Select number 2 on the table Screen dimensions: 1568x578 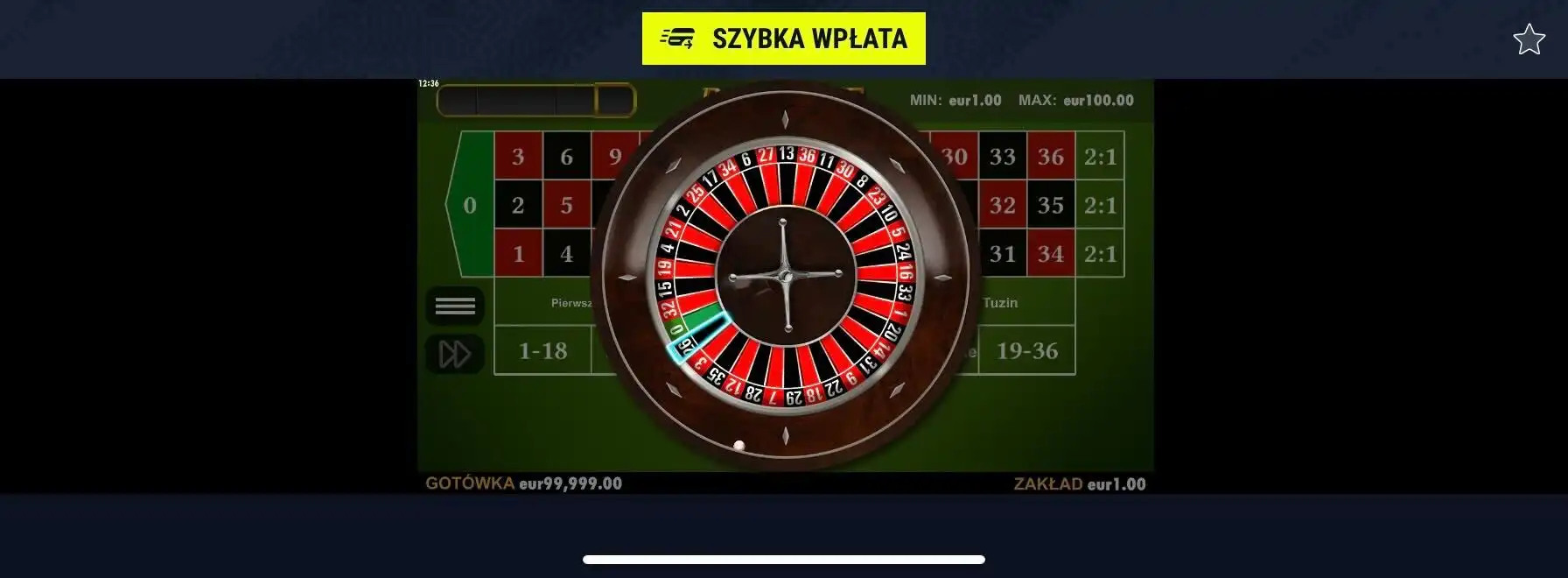pos(518,206)
